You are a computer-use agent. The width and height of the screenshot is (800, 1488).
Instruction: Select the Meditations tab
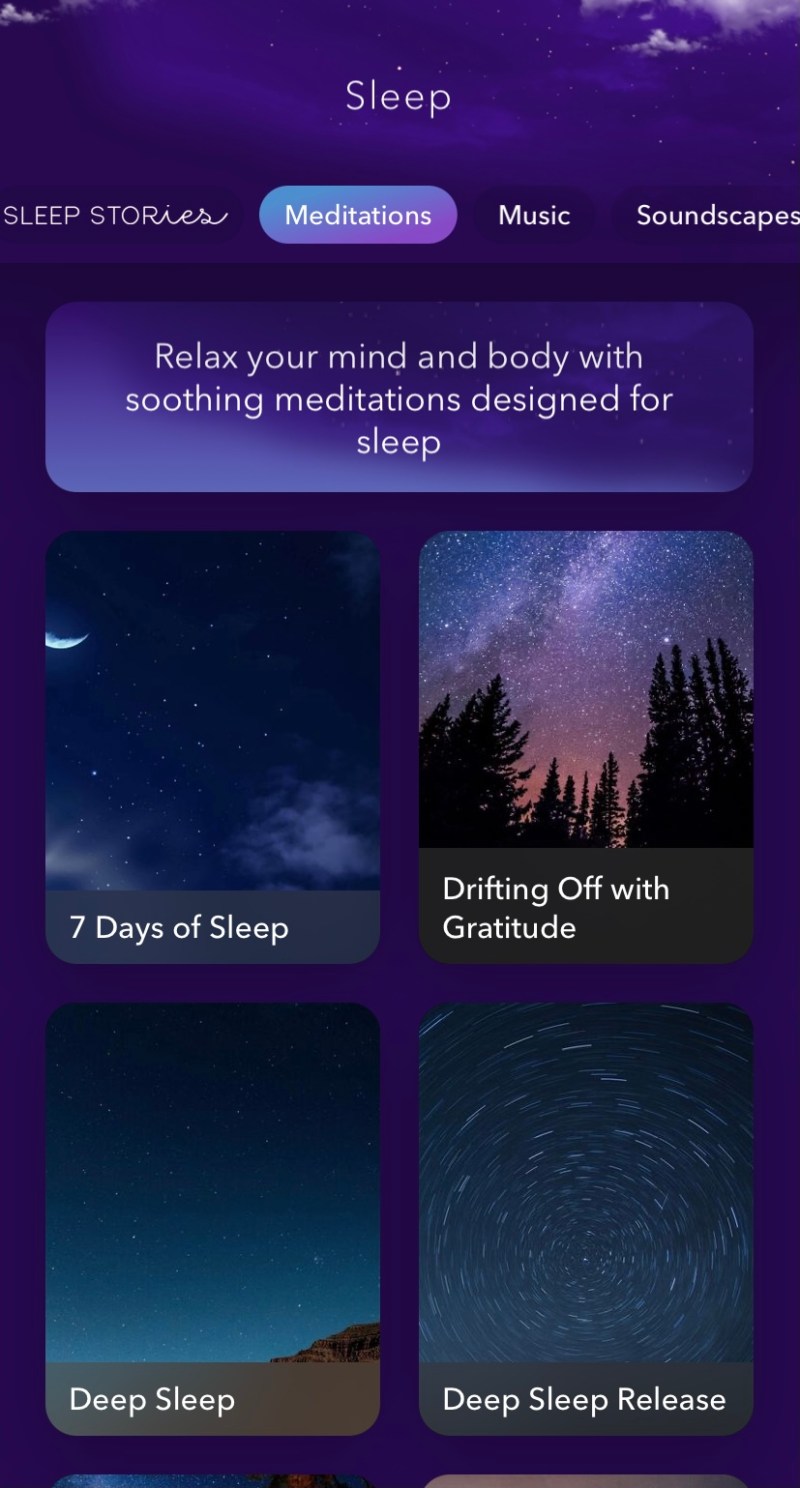(358, 215)
